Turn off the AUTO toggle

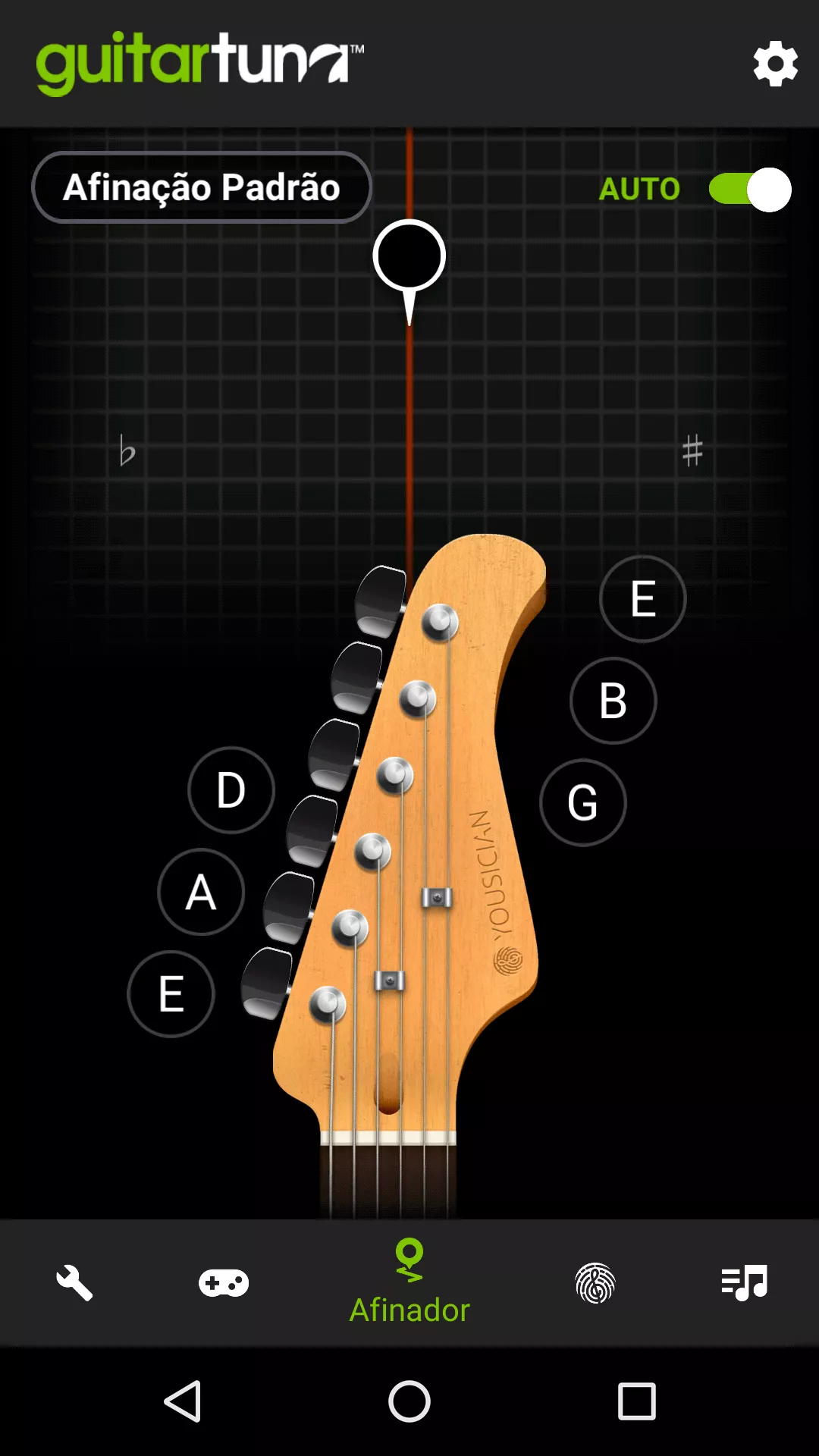[x=749, y=190]
